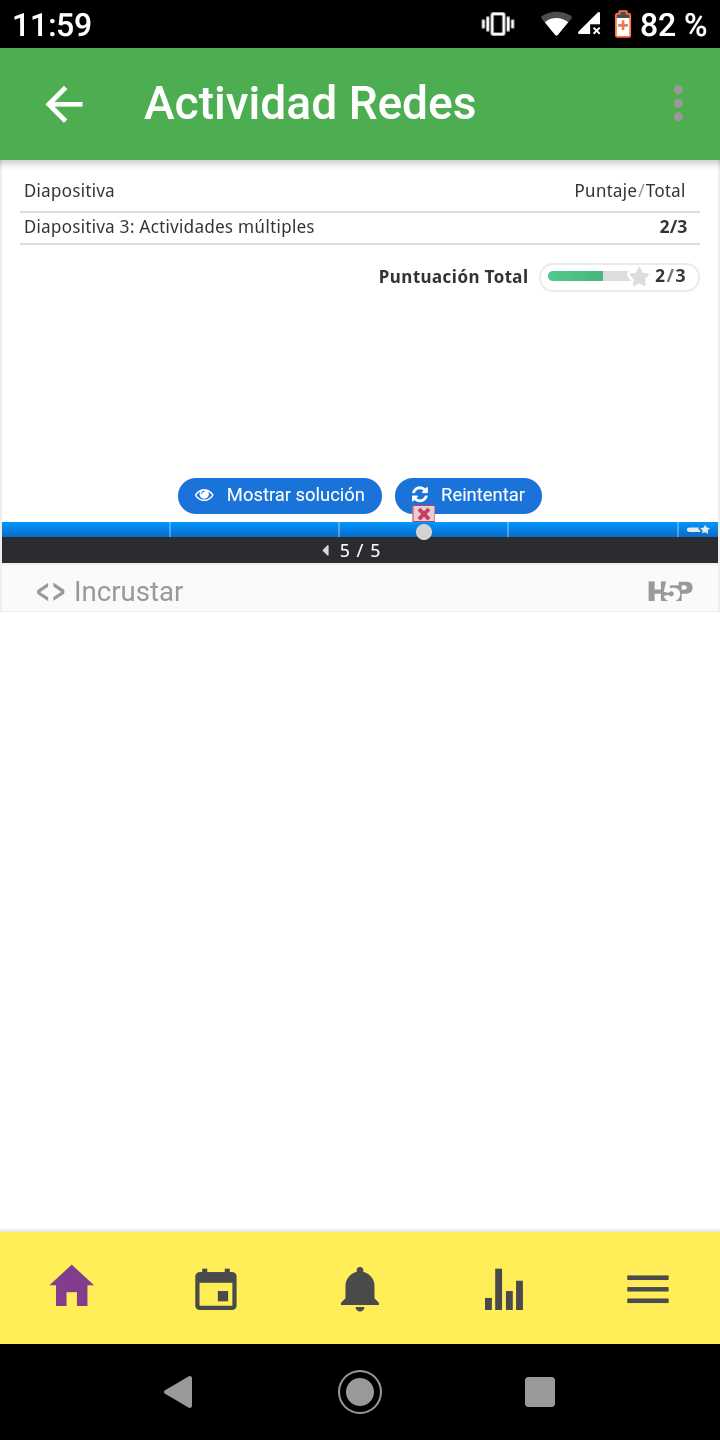Viewport: 720px width, 1440px height.
Task: Switch to the Home tab
Action: point(72,1288)
